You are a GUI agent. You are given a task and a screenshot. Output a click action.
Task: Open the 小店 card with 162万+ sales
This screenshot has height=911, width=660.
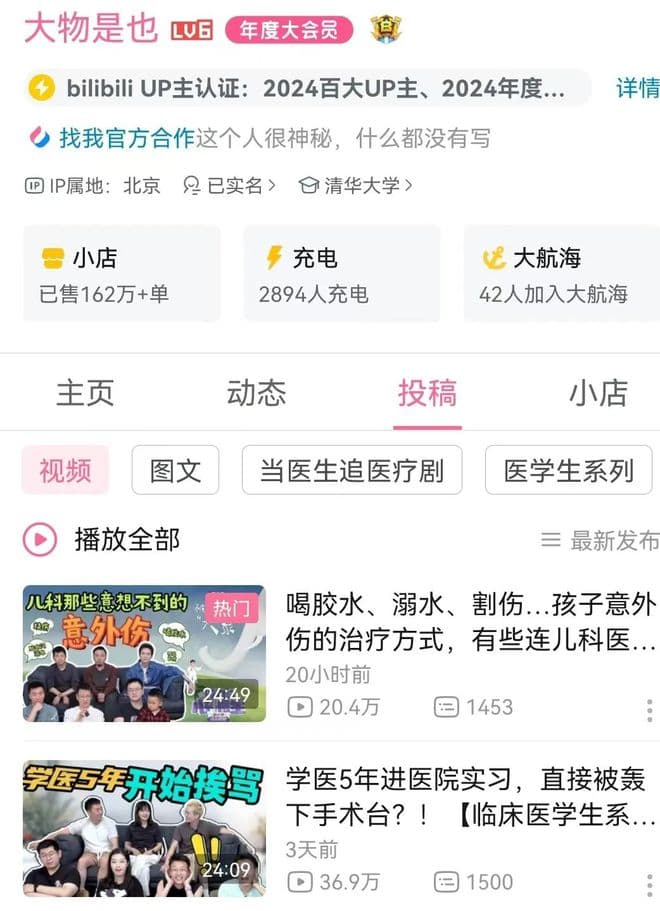(x=121, y=274)
